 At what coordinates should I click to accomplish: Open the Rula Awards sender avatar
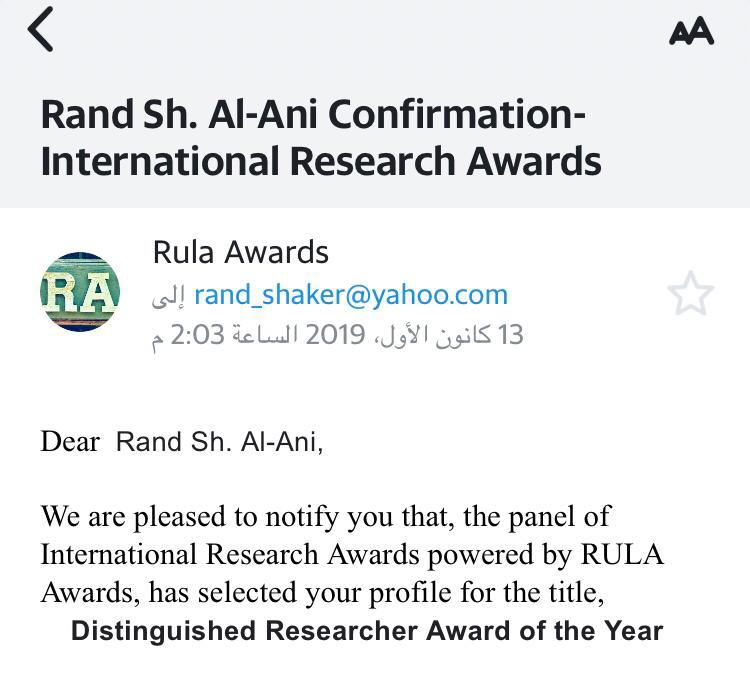[80, 291]
